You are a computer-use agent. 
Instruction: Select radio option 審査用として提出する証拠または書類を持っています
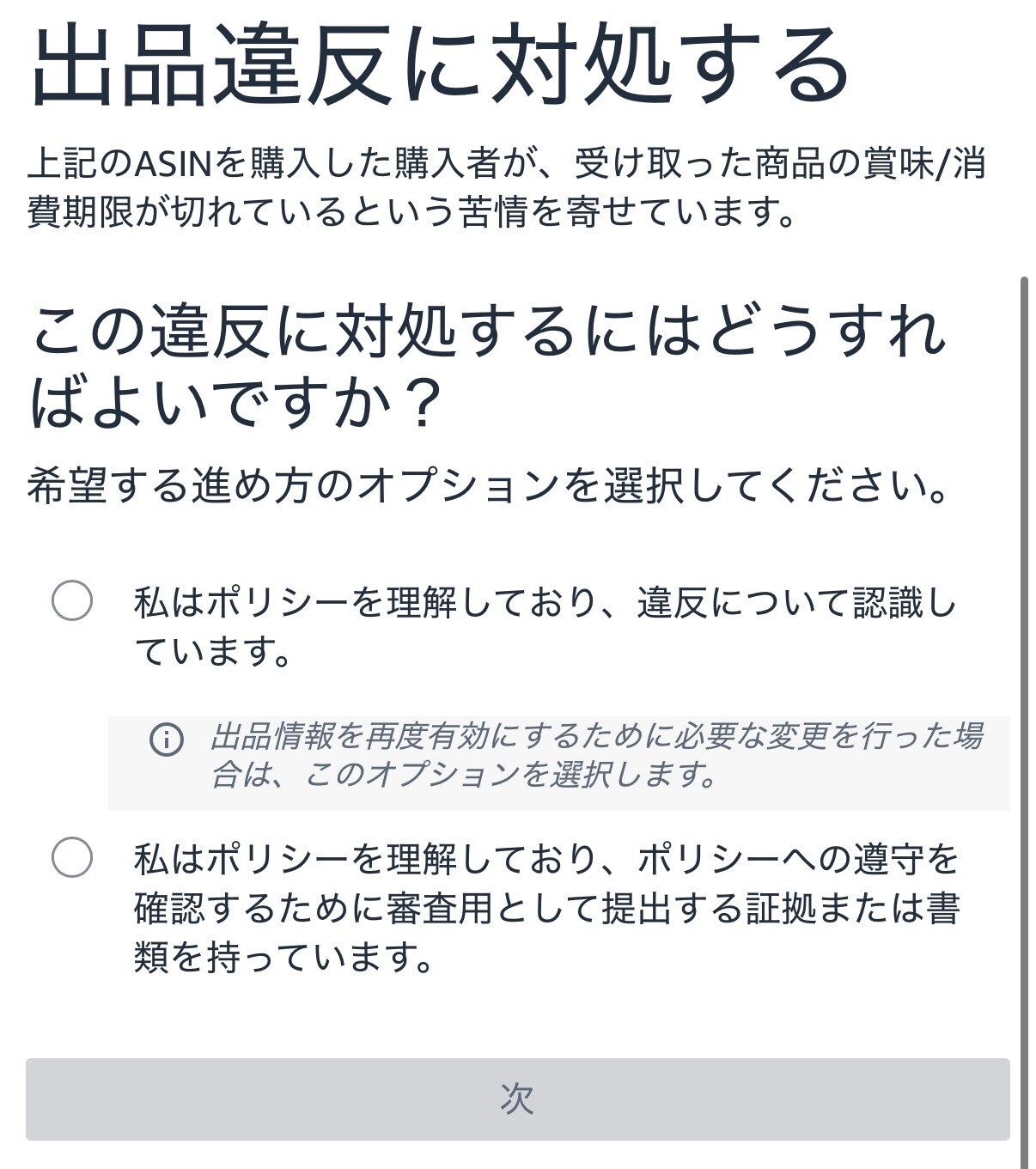click(72, 857)
